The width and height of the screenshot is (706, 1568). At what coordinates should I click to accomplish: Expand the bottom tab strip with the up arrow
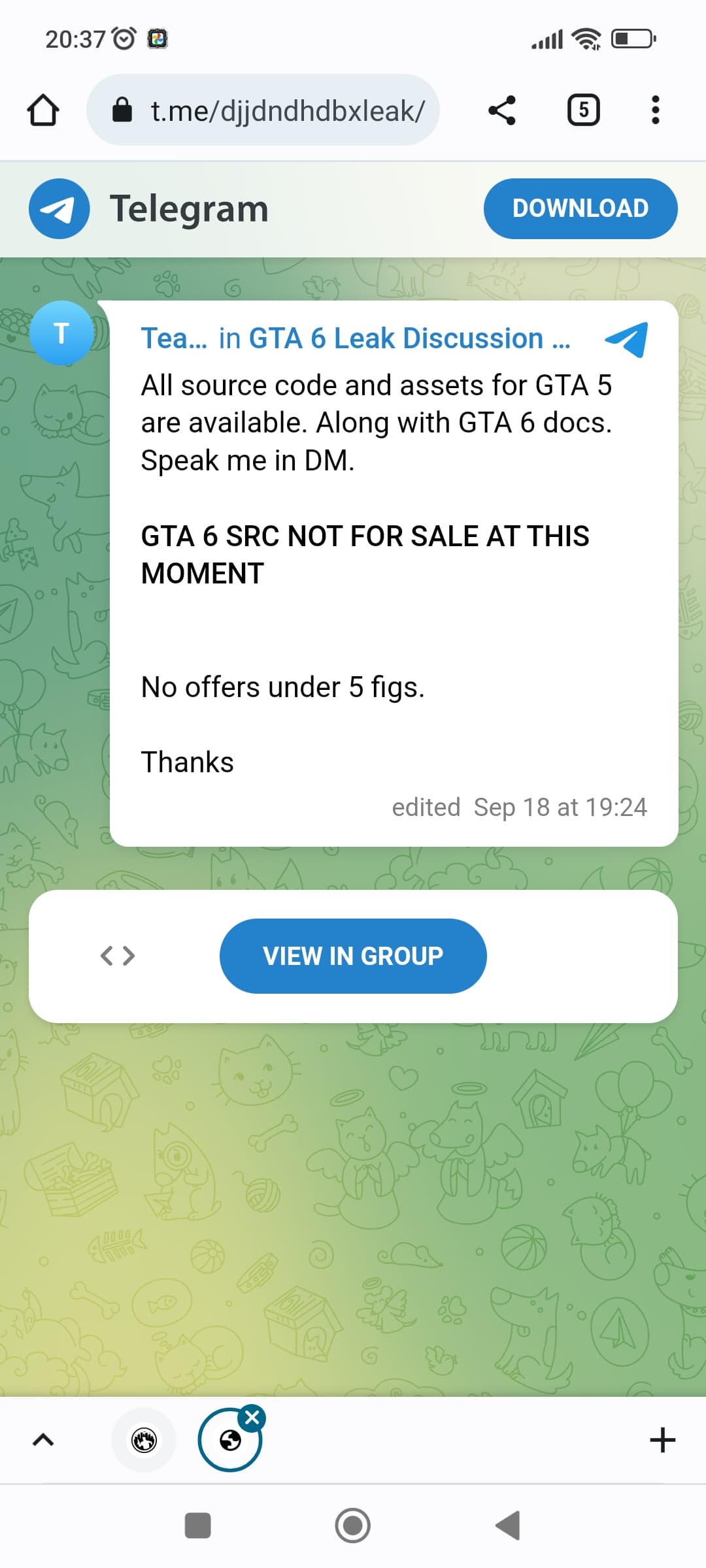tap(43, 1440)
